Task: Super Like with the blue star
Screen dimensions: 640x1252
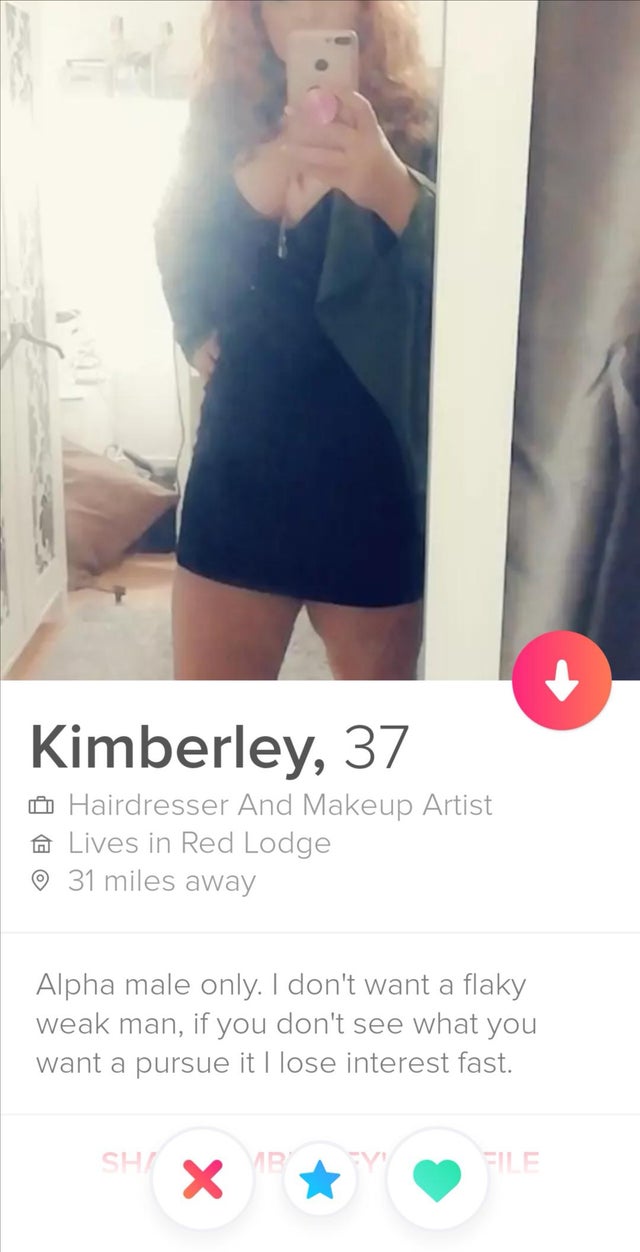Action: coord(320,1180)
